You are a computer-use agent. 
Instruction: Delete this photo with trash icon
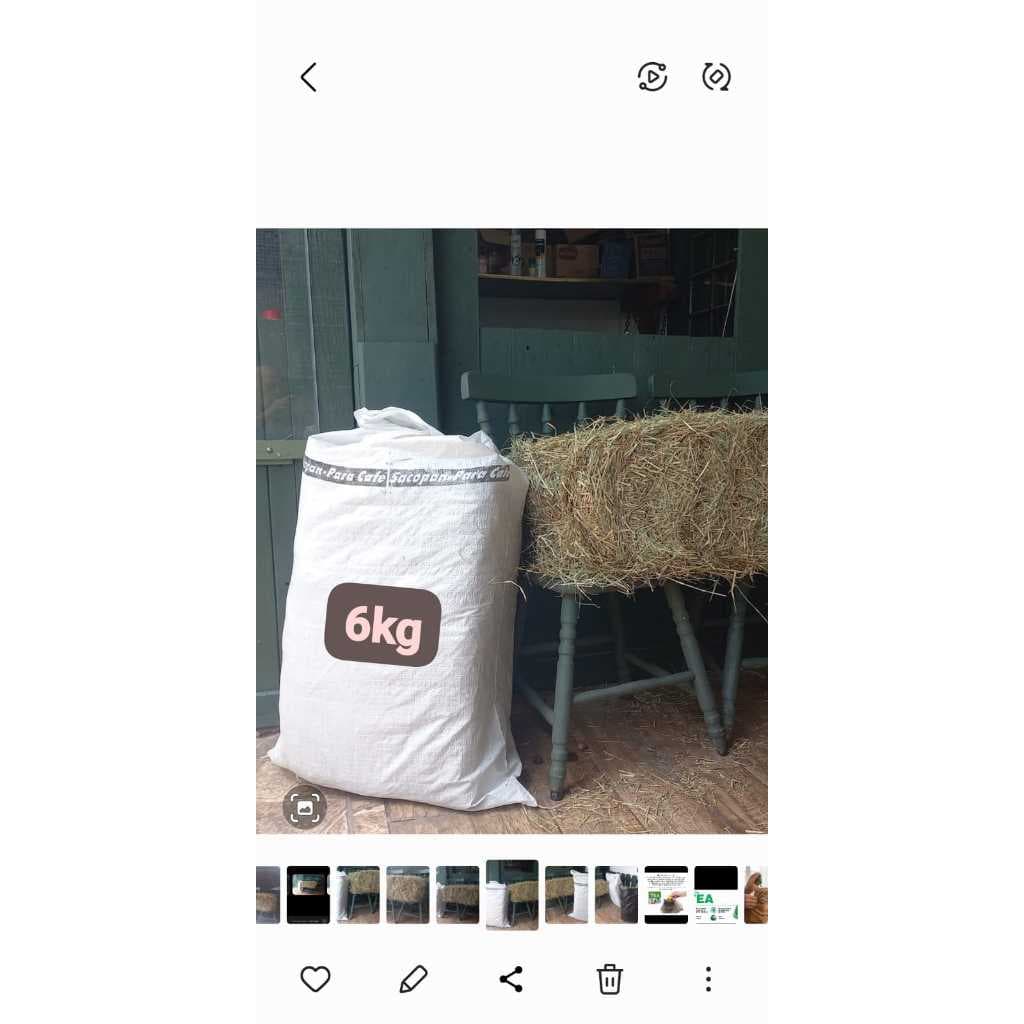click(x=609, y=979)
